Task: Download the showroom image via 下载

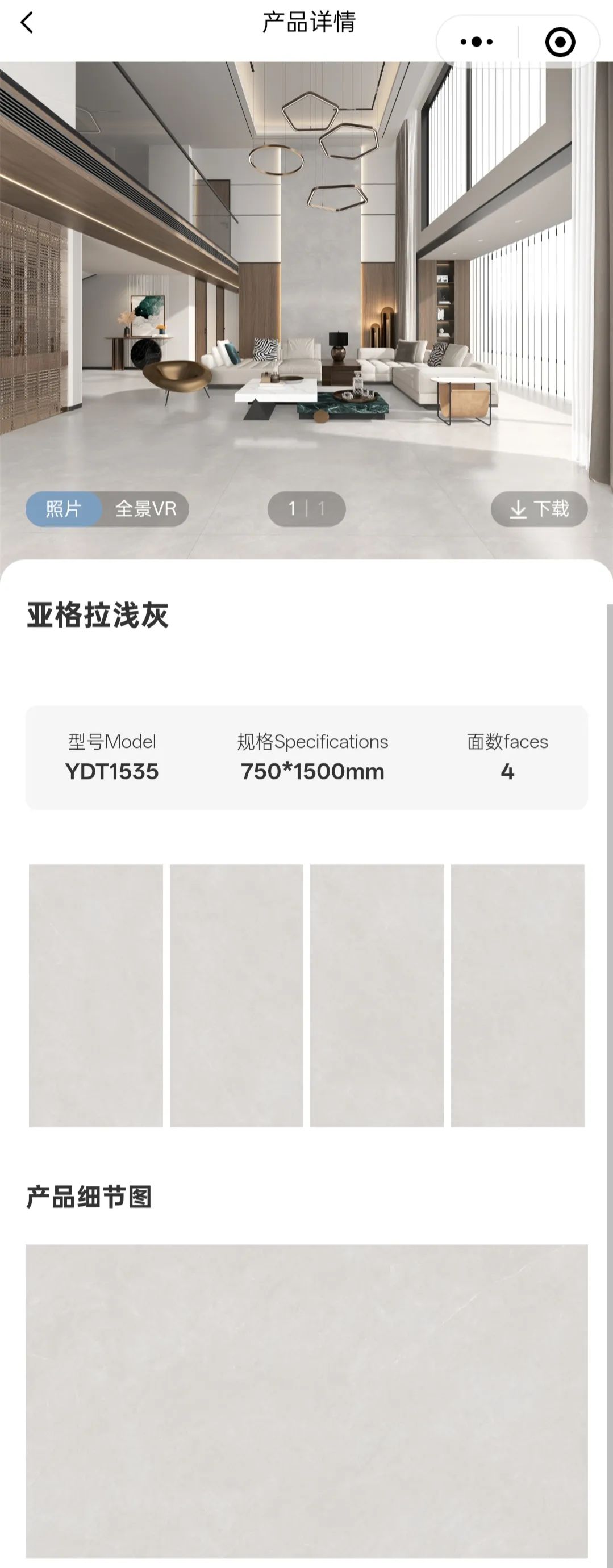Action: click(539, 508)
